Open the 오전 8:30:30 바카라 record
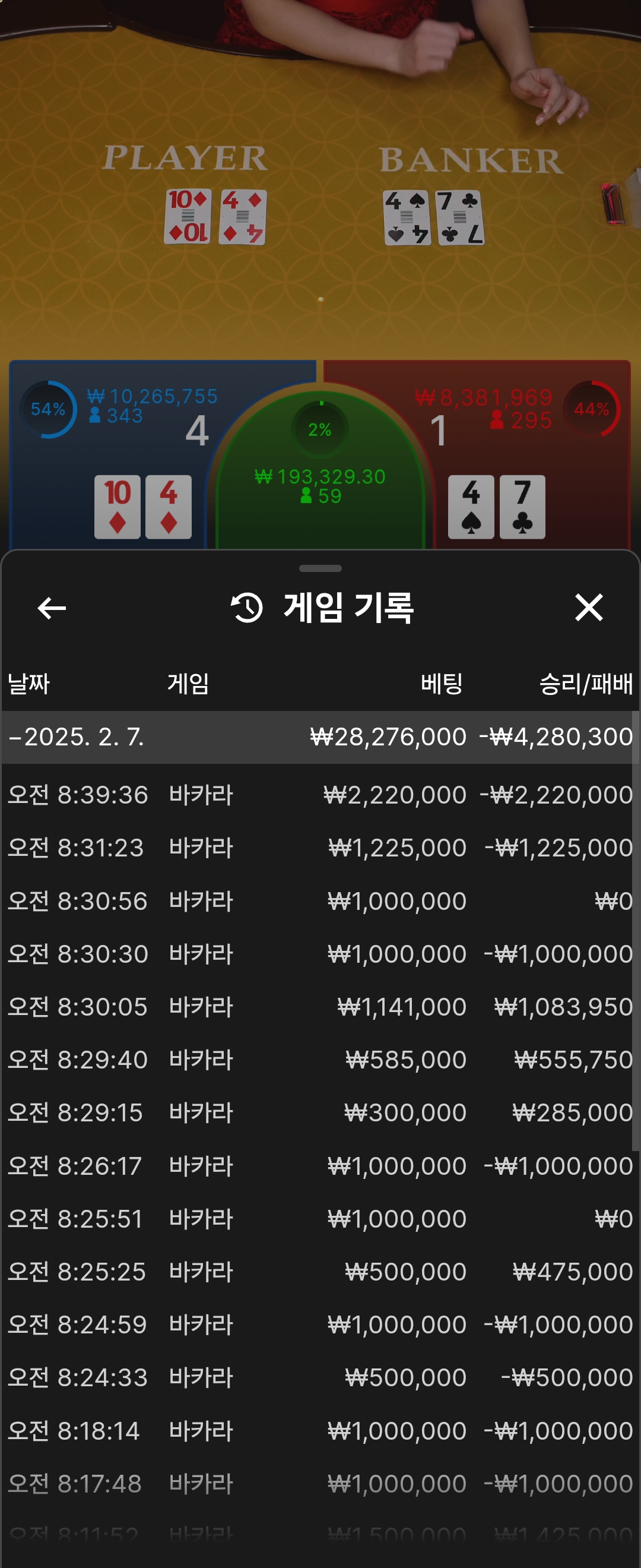 click(320, 954)
